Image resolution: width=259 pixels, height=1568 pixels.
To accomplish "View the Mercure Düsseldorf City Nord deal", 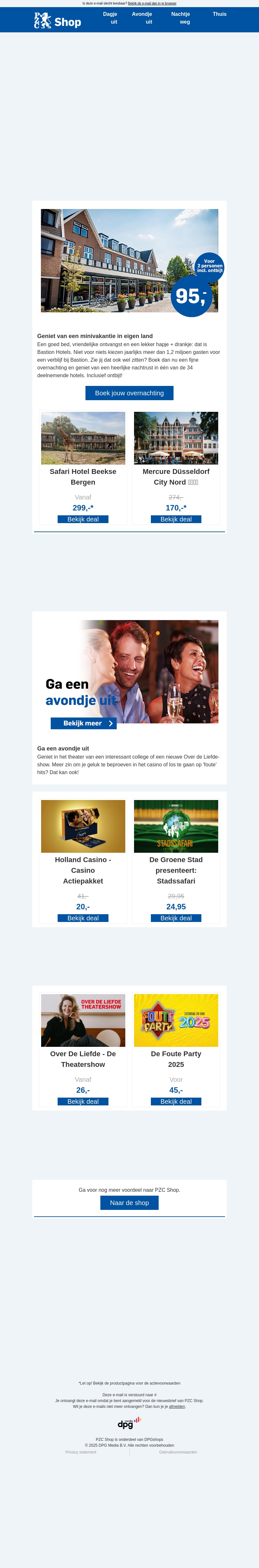I will [176, 519].
